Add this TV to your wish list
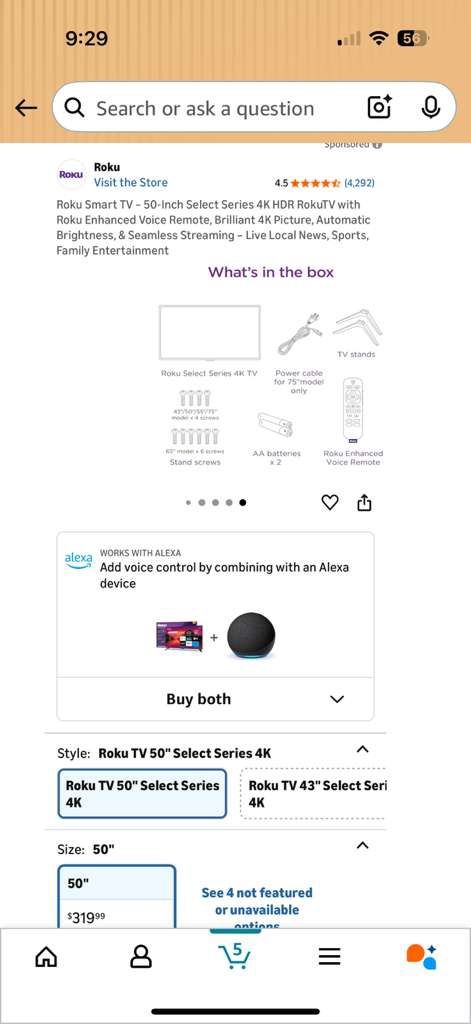Viewport: 471px width, 1024px height. (331, 502)
